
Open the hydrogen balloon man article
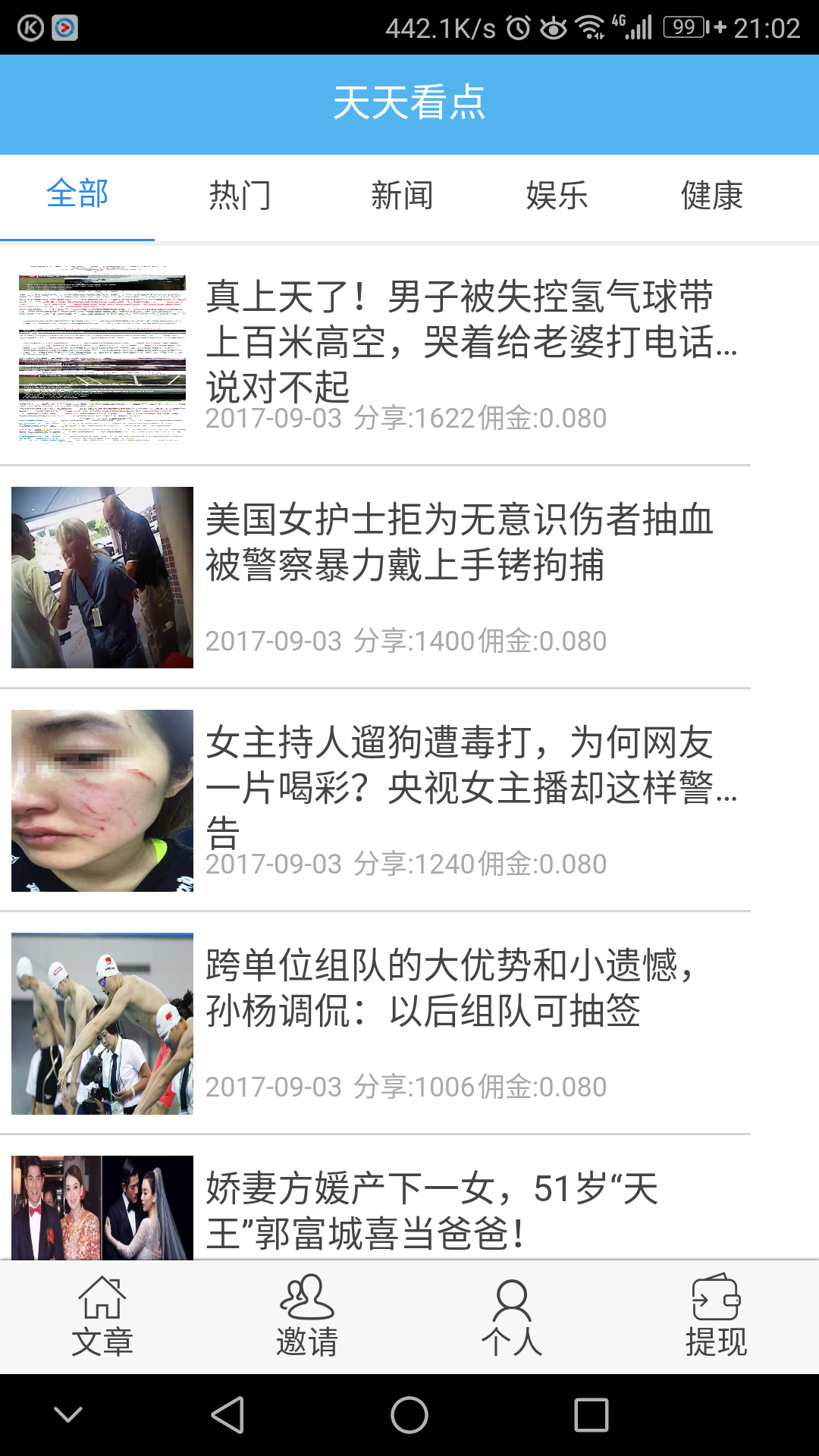click(470, 341)
